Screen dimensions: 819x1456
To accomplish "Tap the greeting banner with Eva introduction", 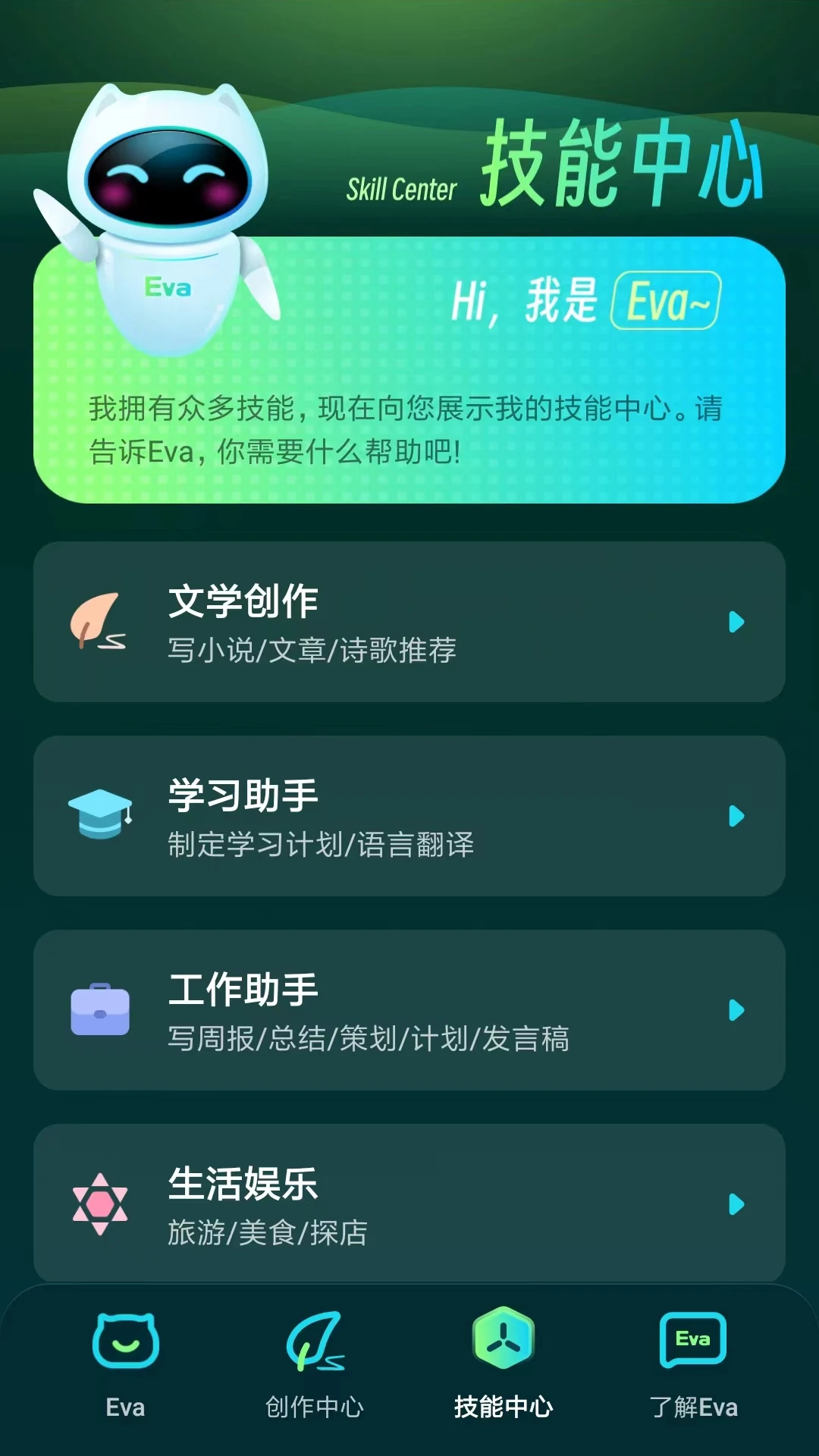I will [x=409, y=372].
